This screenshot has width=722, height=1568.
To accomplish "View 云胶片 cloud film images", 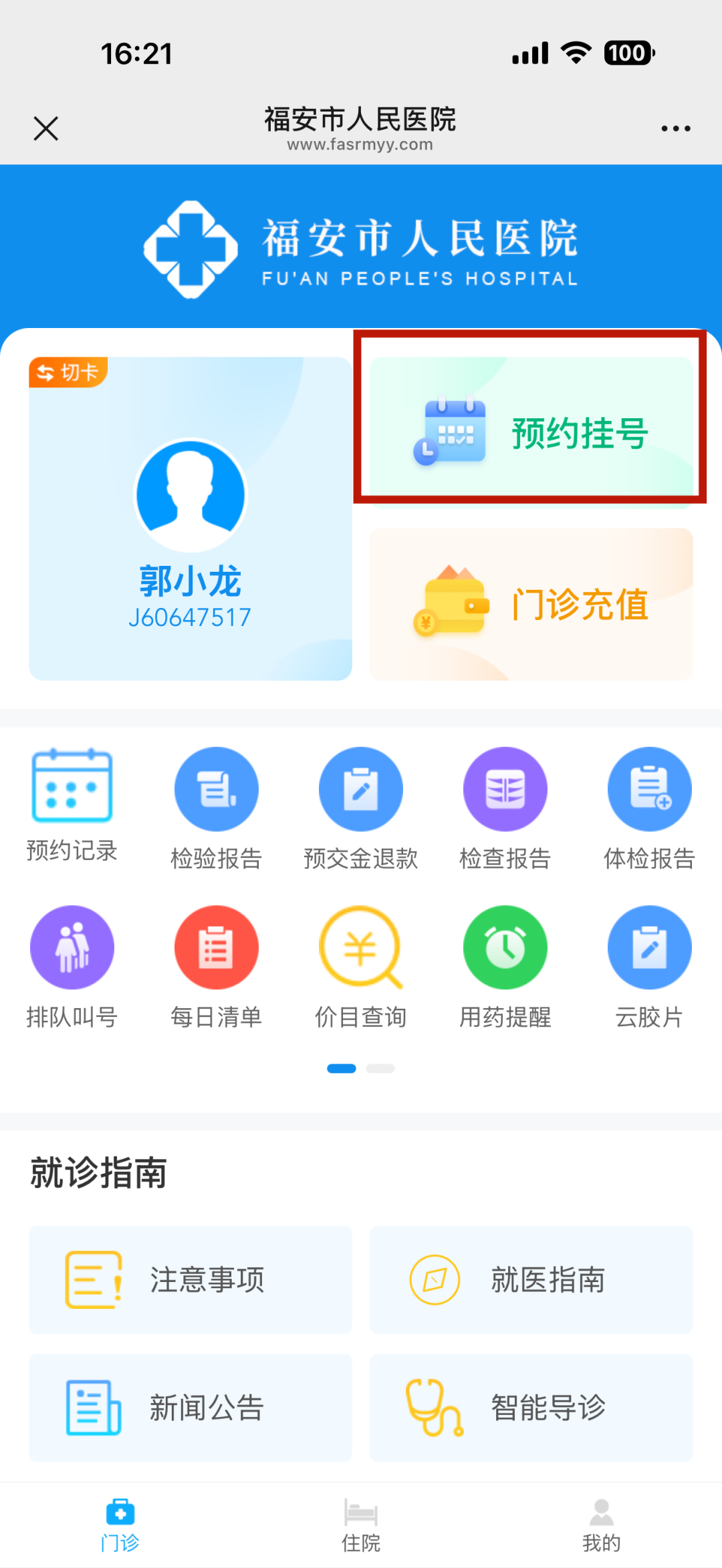I will pos(649,947).
